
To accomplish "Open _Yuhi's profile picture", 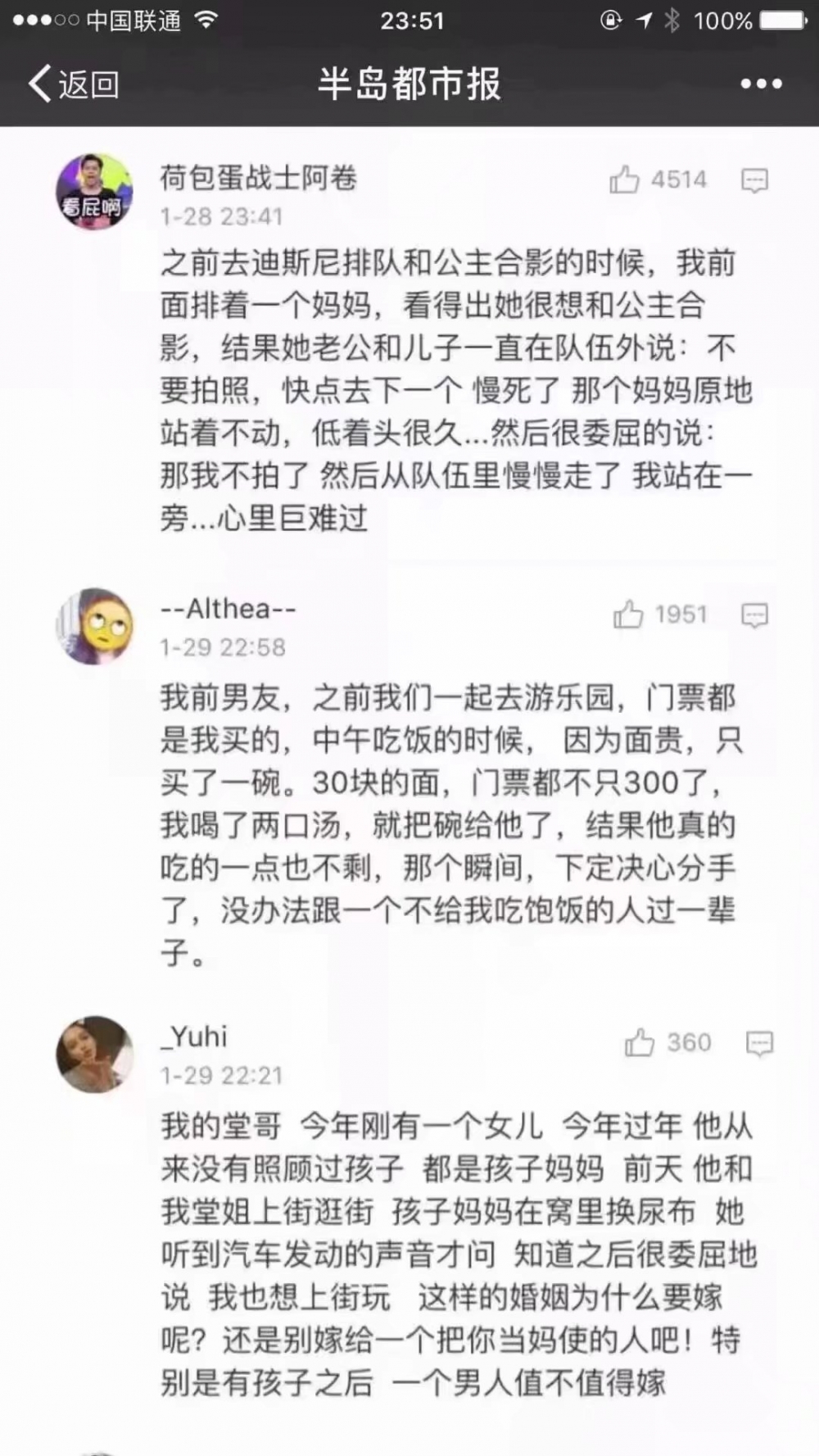I will click(94, 1055).
